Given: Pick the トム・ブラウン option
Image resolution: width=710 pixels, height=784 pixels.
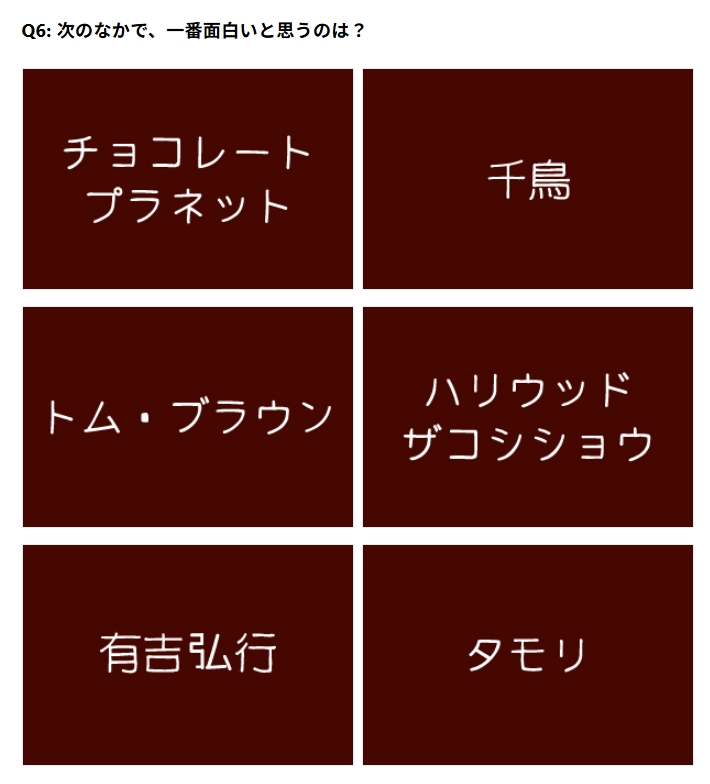Looking at the screenshot, I should pos(188,417).
